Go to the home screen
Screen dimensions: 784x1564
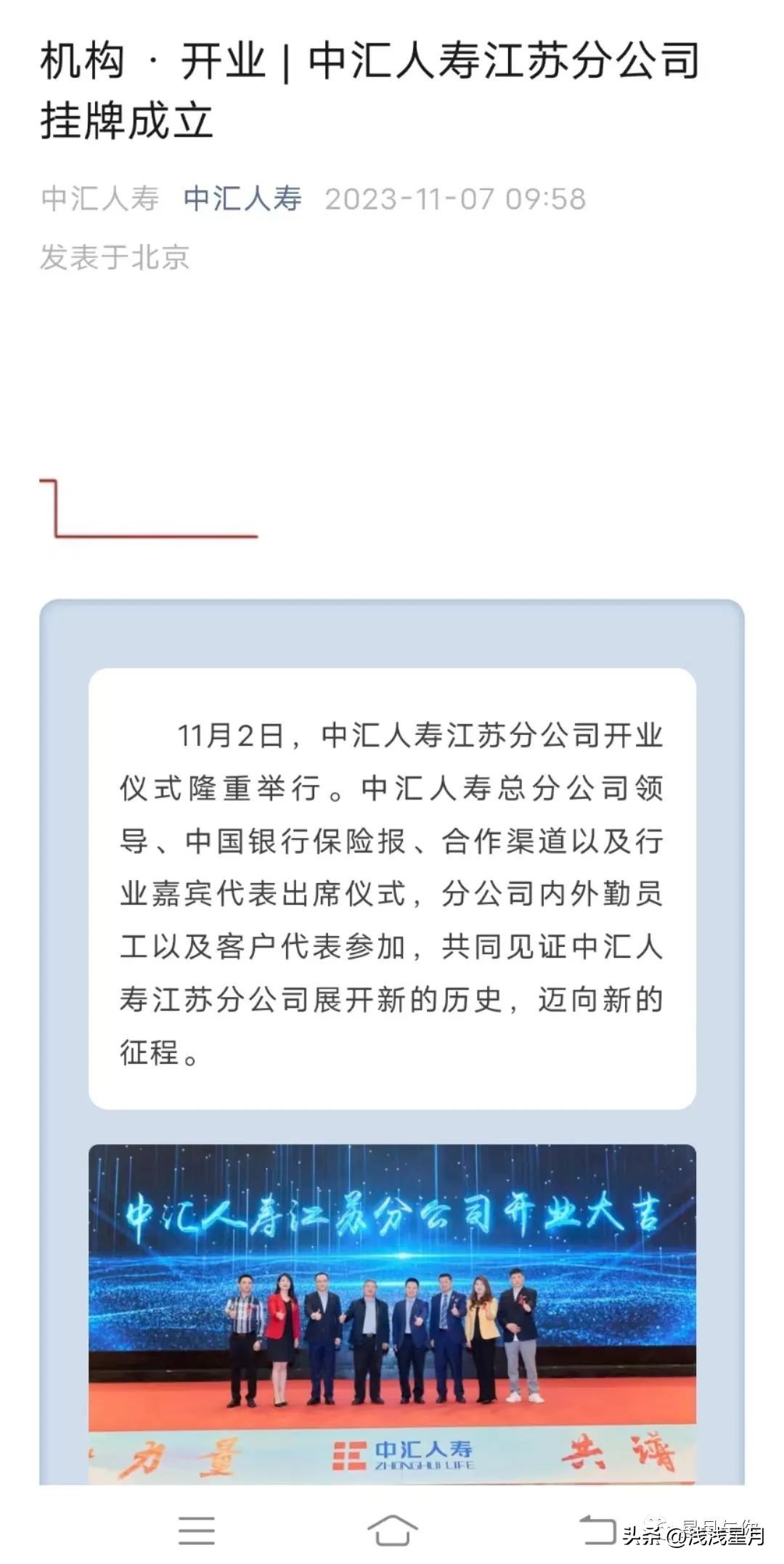[x=392, y=1531]
